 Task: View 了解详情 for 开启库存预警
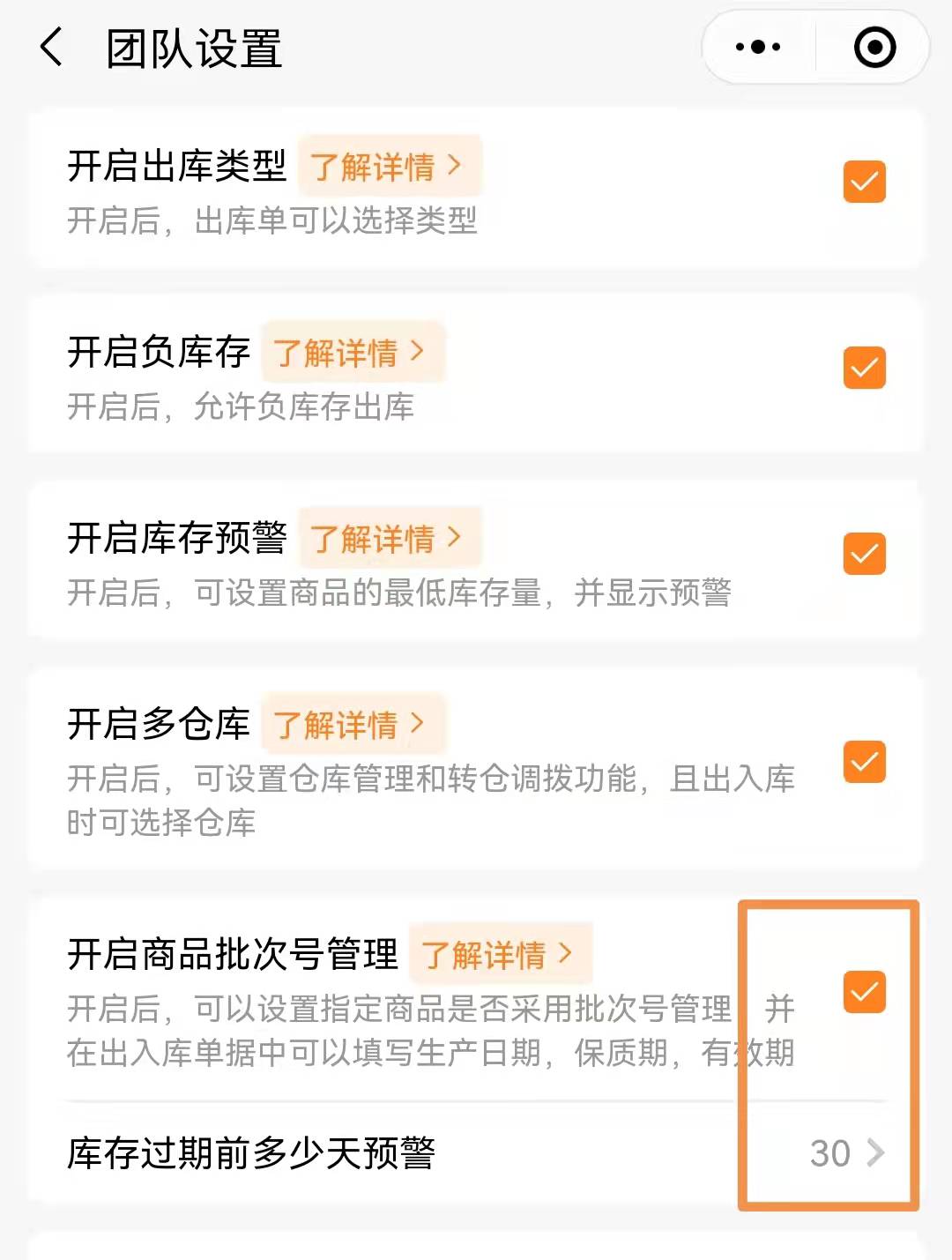tap(388, 538)
